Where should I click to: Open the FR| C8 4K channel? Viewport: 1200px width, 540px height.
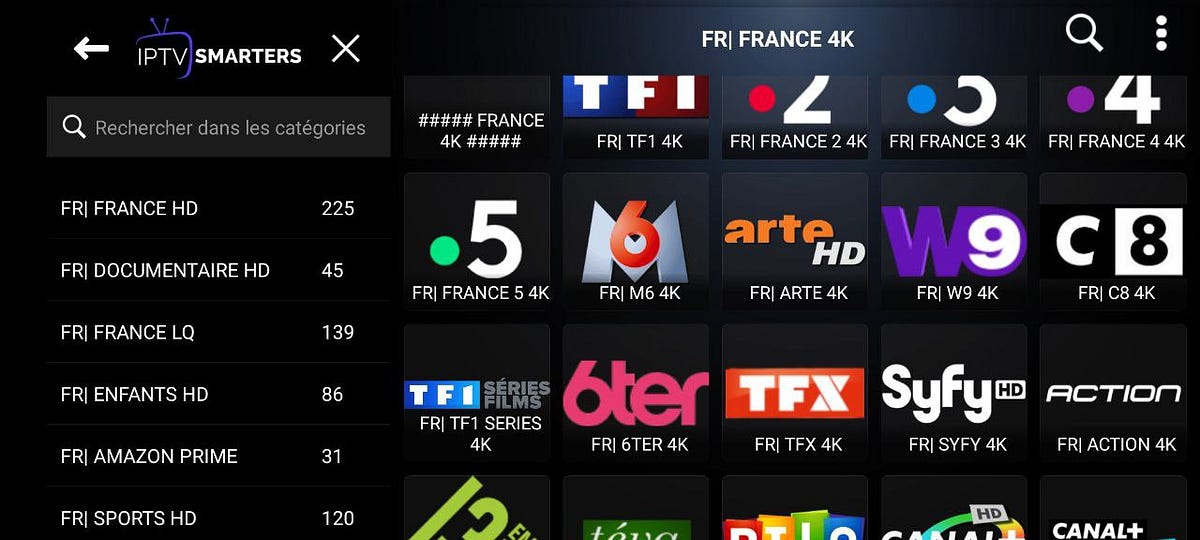point(1115,242)
